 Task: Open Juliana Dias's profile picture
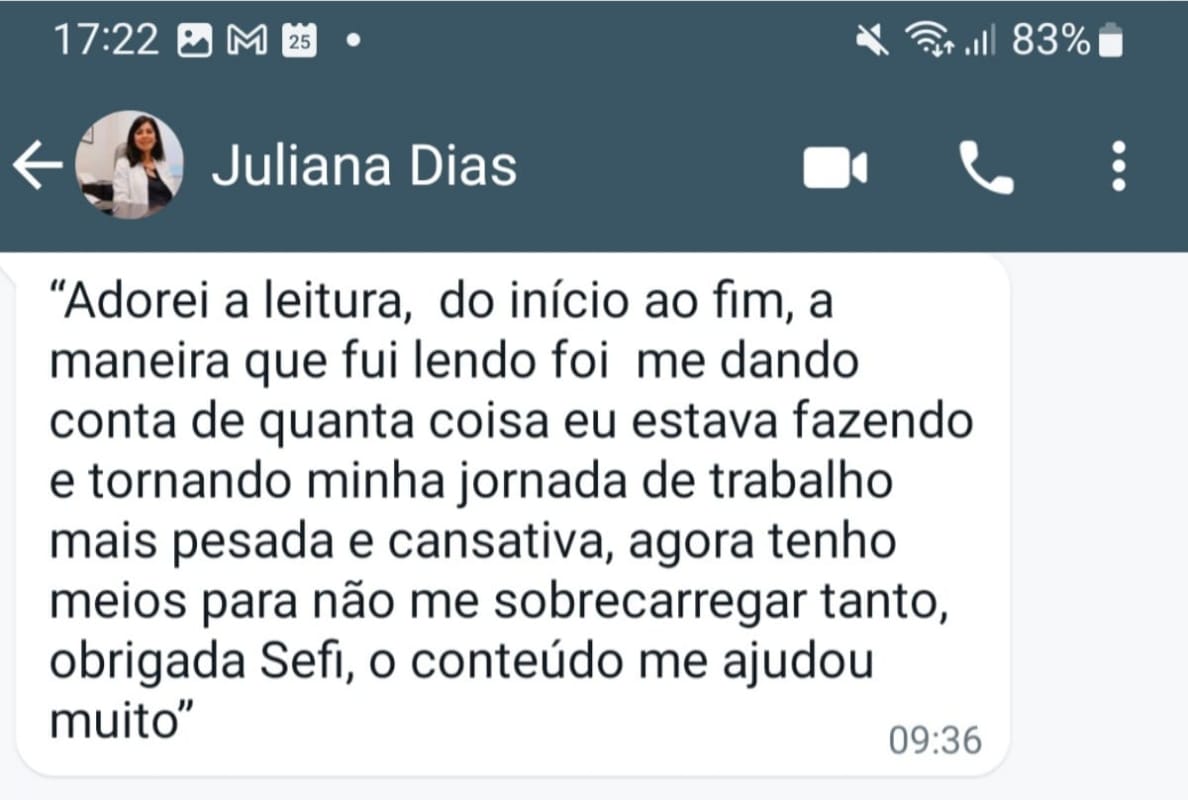click(130, 165)
